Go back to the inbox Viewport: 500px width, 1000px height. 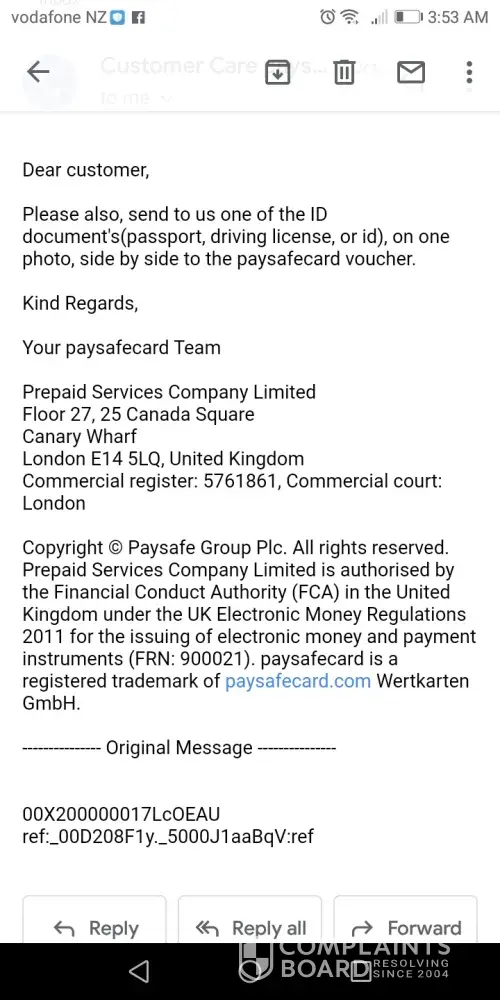38,72
